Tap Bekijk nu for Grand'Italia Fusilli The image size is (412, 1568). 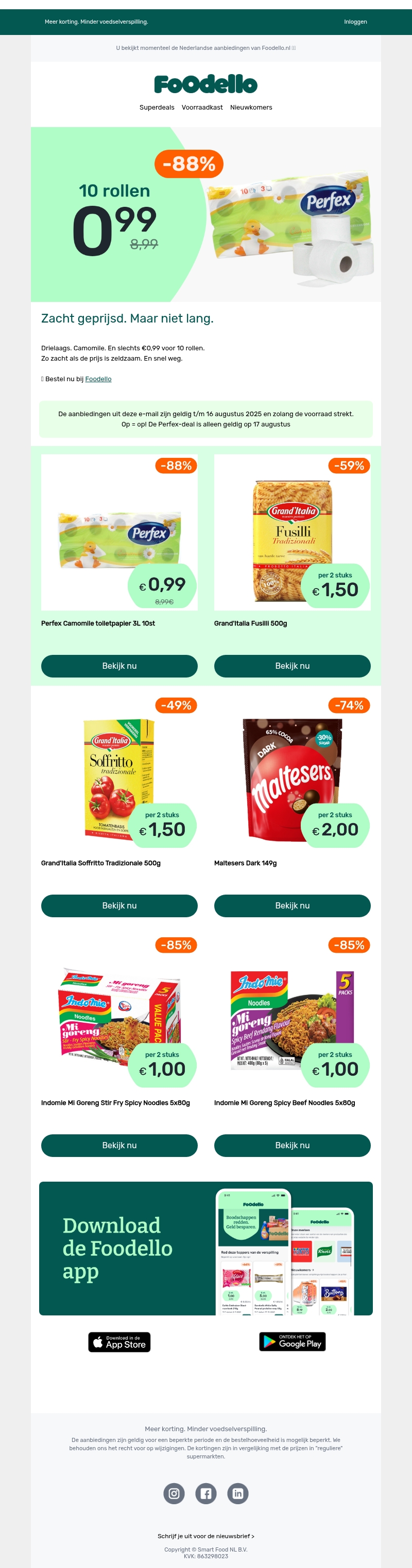tap(292, 666)
